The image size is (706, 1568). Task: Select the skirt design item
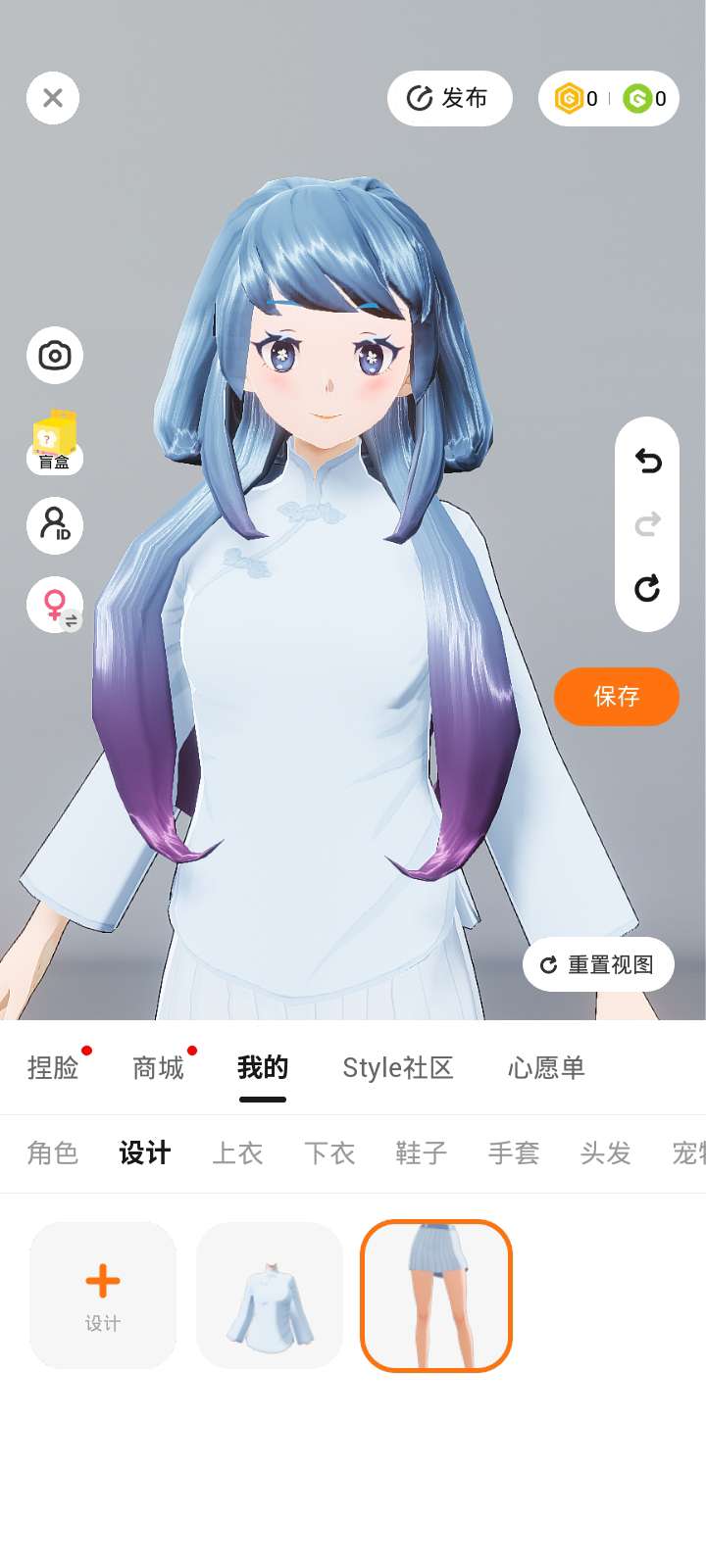[436, 1295]
